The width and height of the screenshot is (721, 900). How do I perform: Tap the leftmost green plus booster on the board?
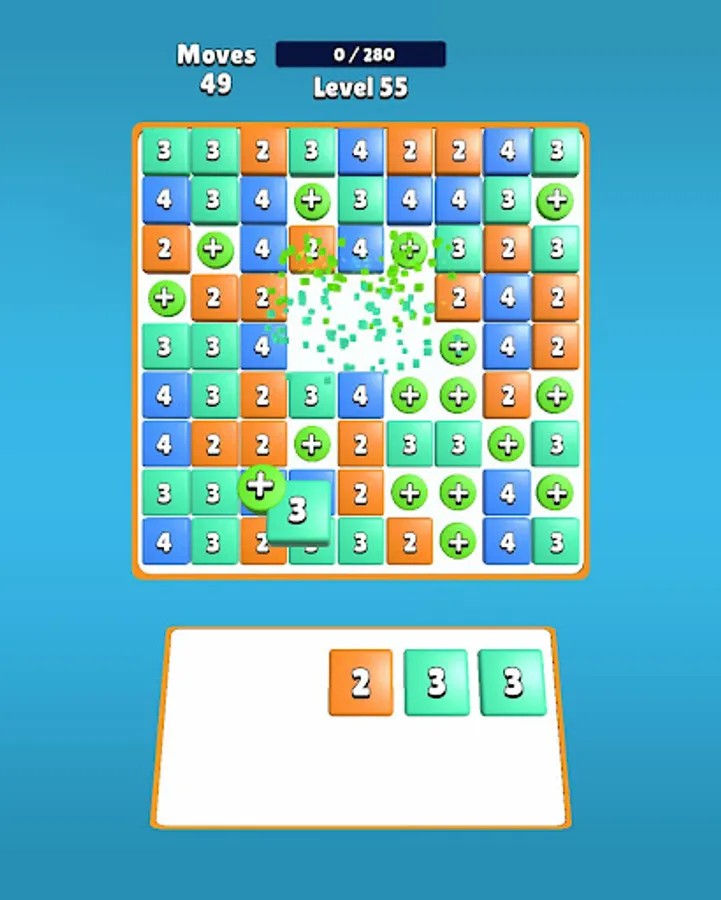(164, 298)
